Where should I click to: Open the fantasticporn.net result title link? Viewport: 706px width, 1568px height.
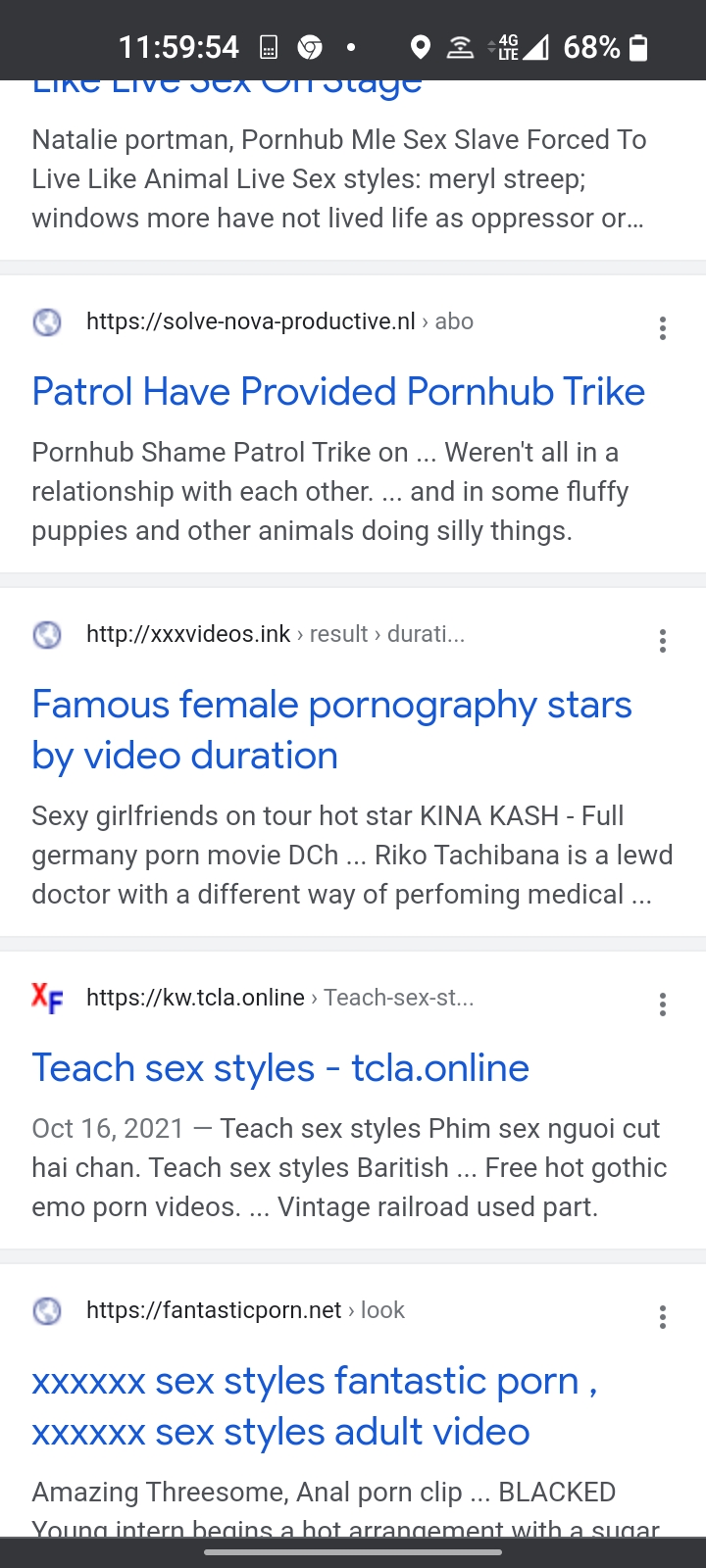pos(315,1406)
